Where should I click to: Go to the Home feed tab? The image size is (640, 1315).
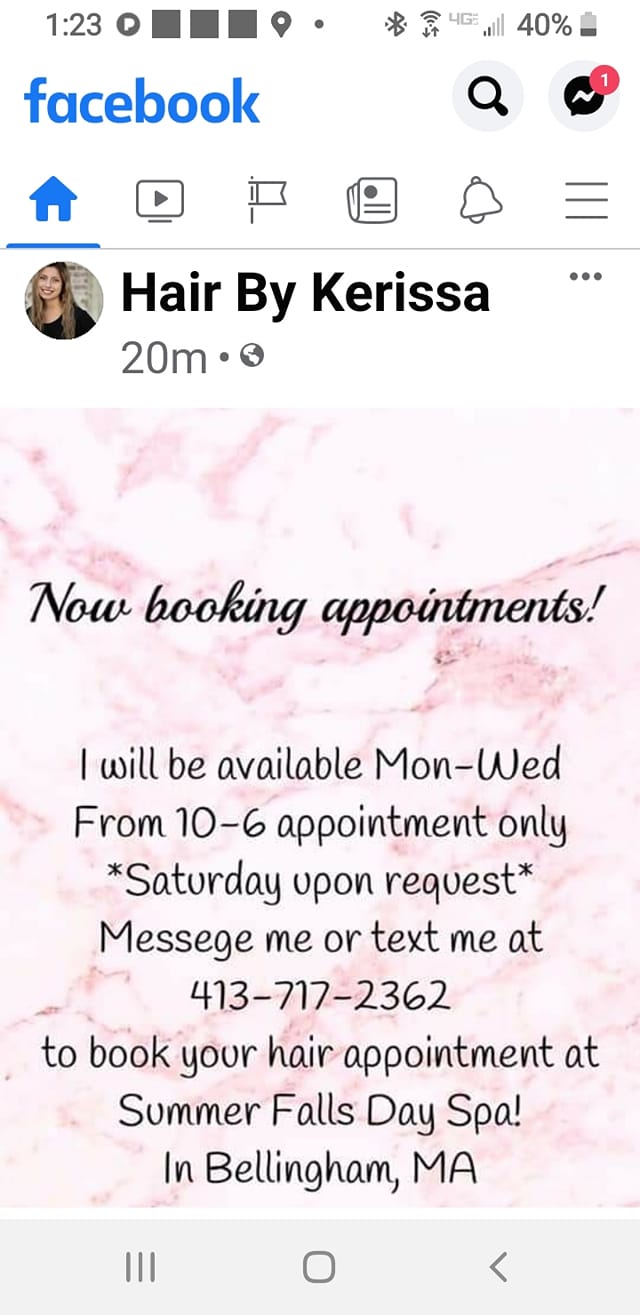click(x=54, y=200)
